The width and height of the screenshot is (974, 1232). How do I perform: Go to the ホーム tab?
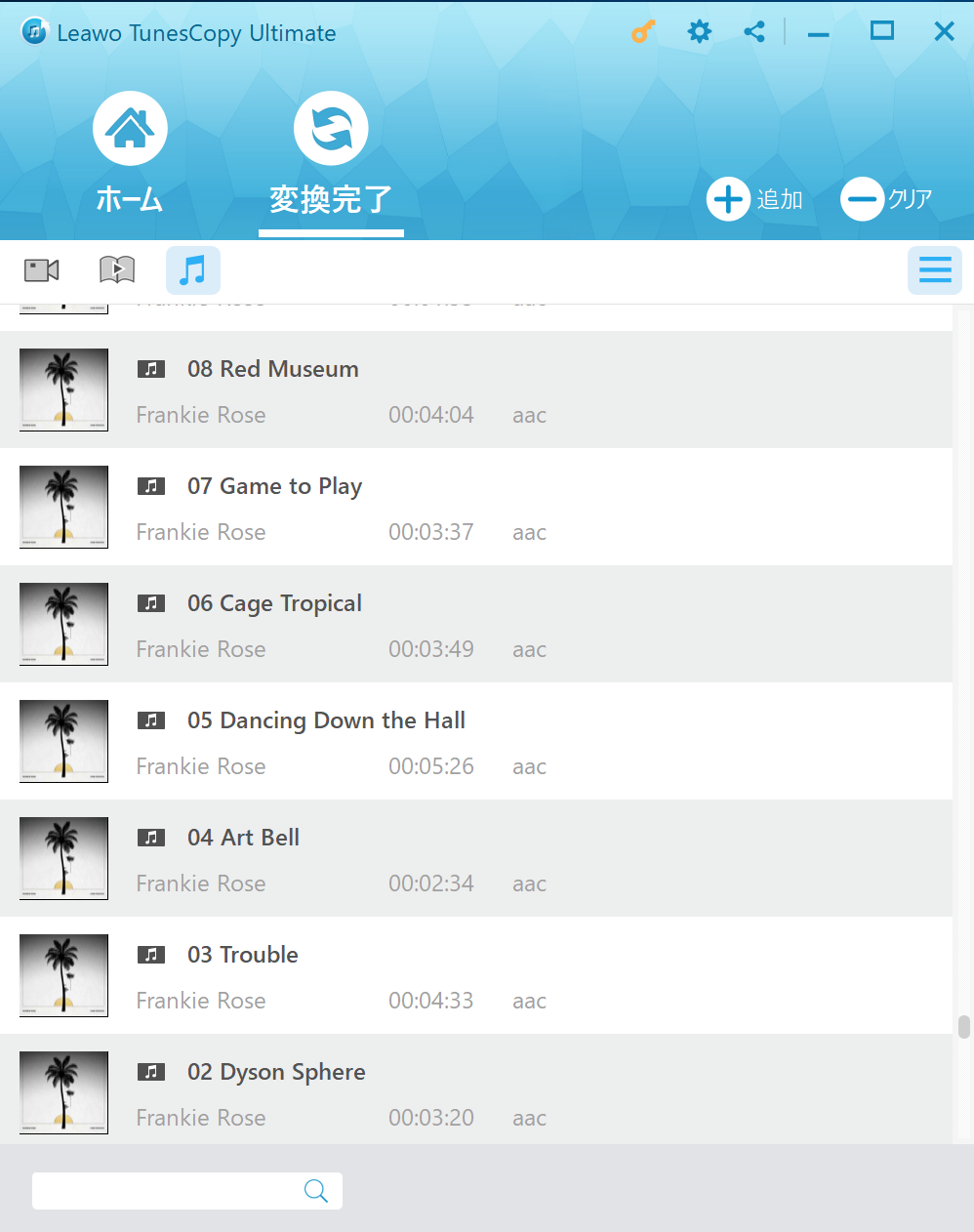[x=130, y=153]
